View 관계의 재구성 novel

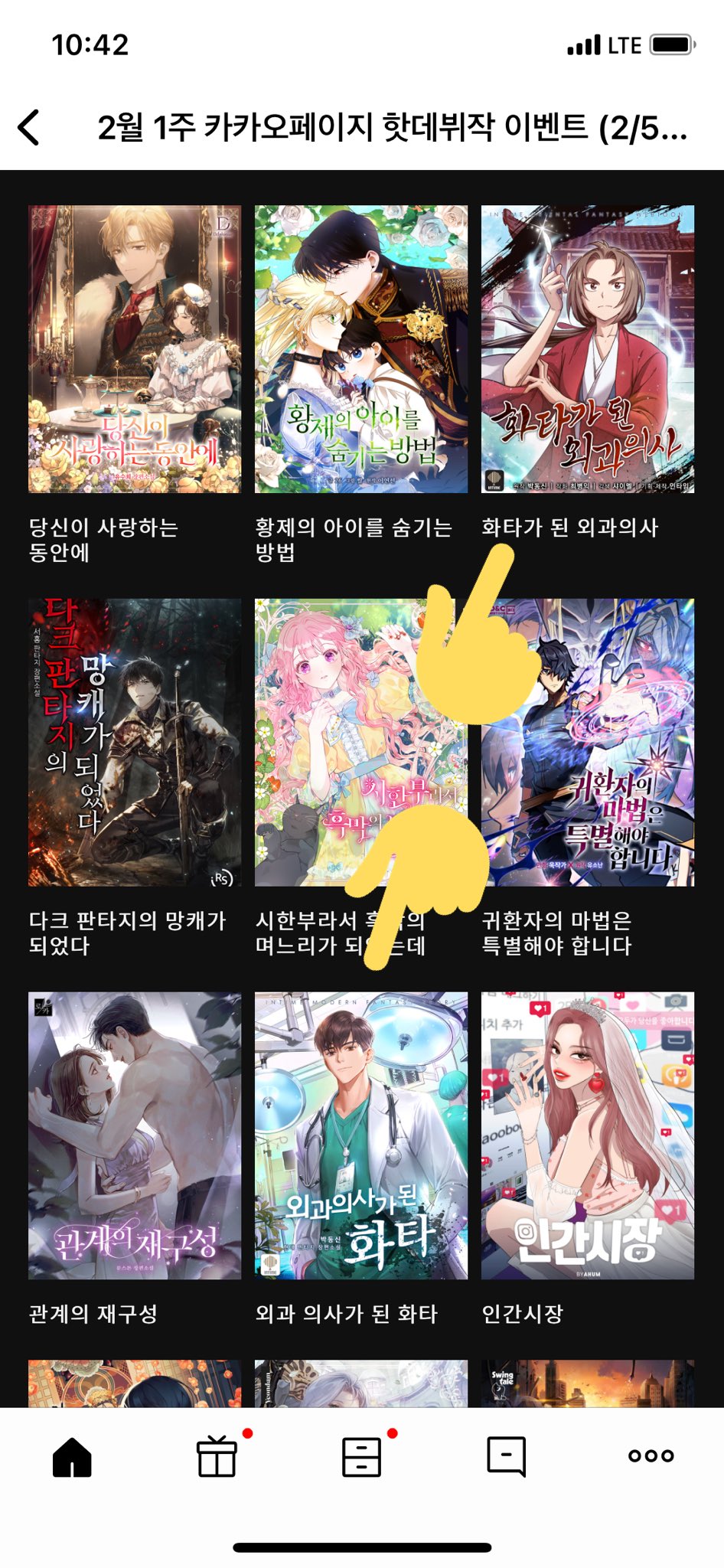coord(135,1135)
